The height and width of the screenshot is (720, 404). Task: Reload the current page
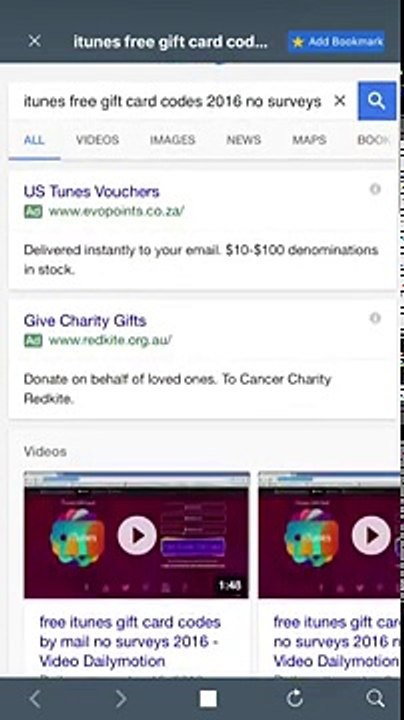(x=295, y=698)
